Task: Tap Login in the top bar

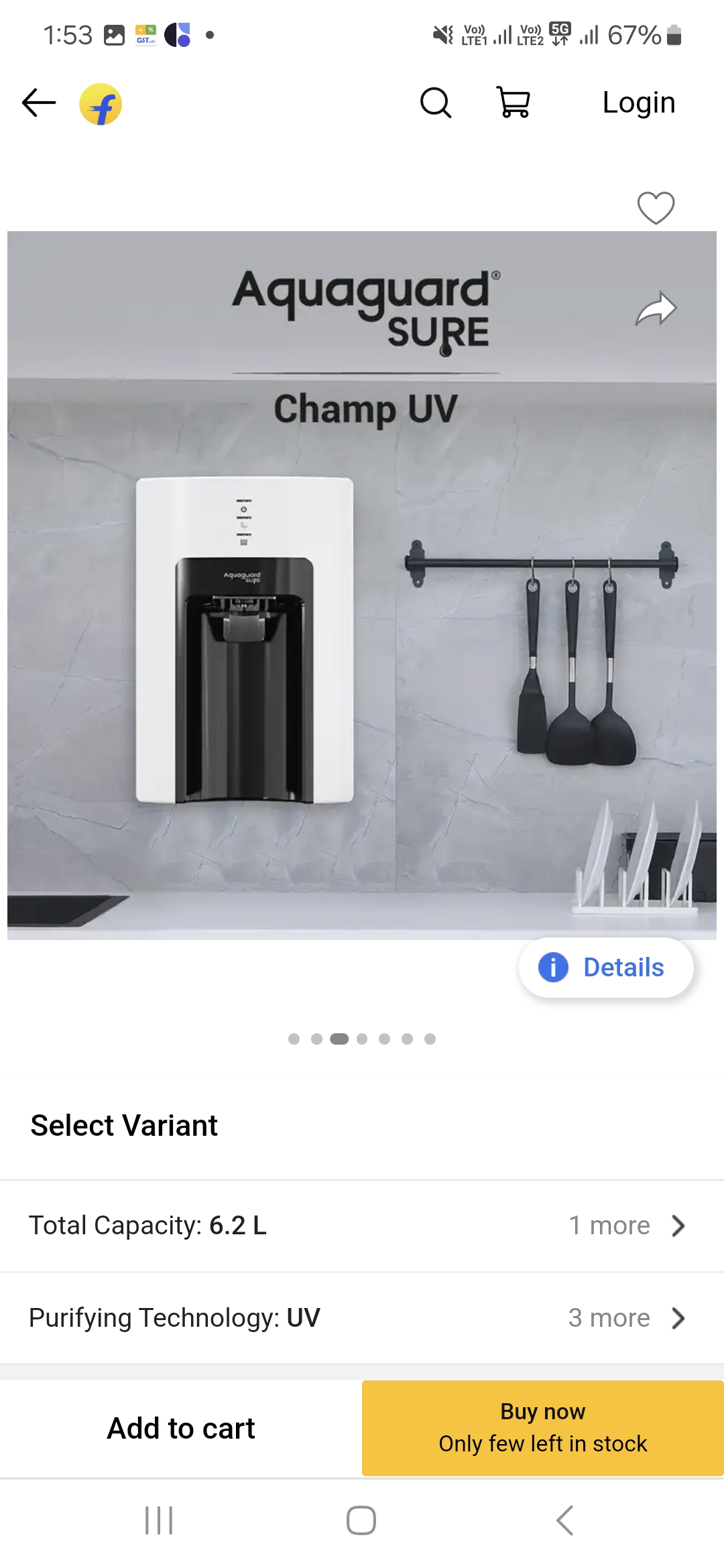Action: click(639, 103)
